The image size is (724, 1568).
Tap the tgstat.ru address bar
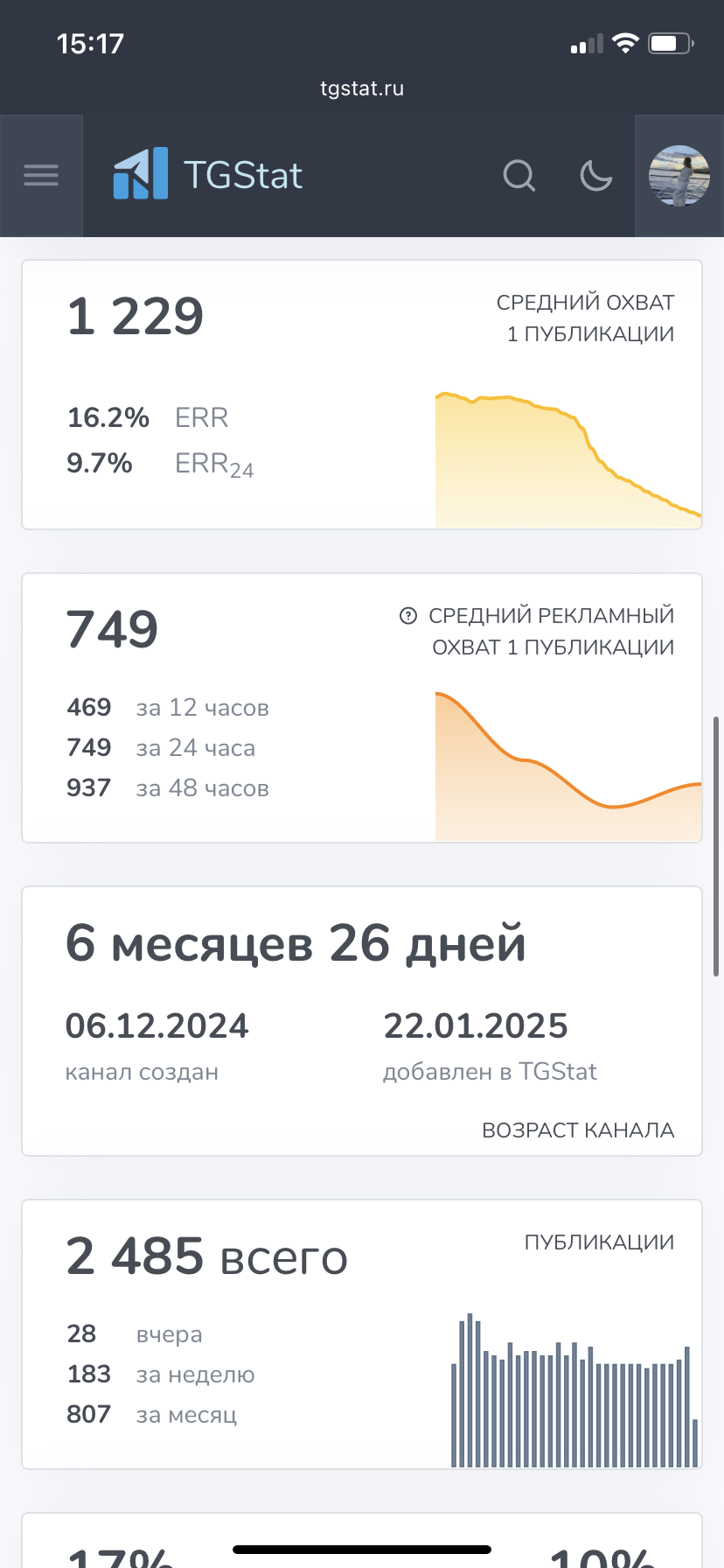tap(362, 88)
